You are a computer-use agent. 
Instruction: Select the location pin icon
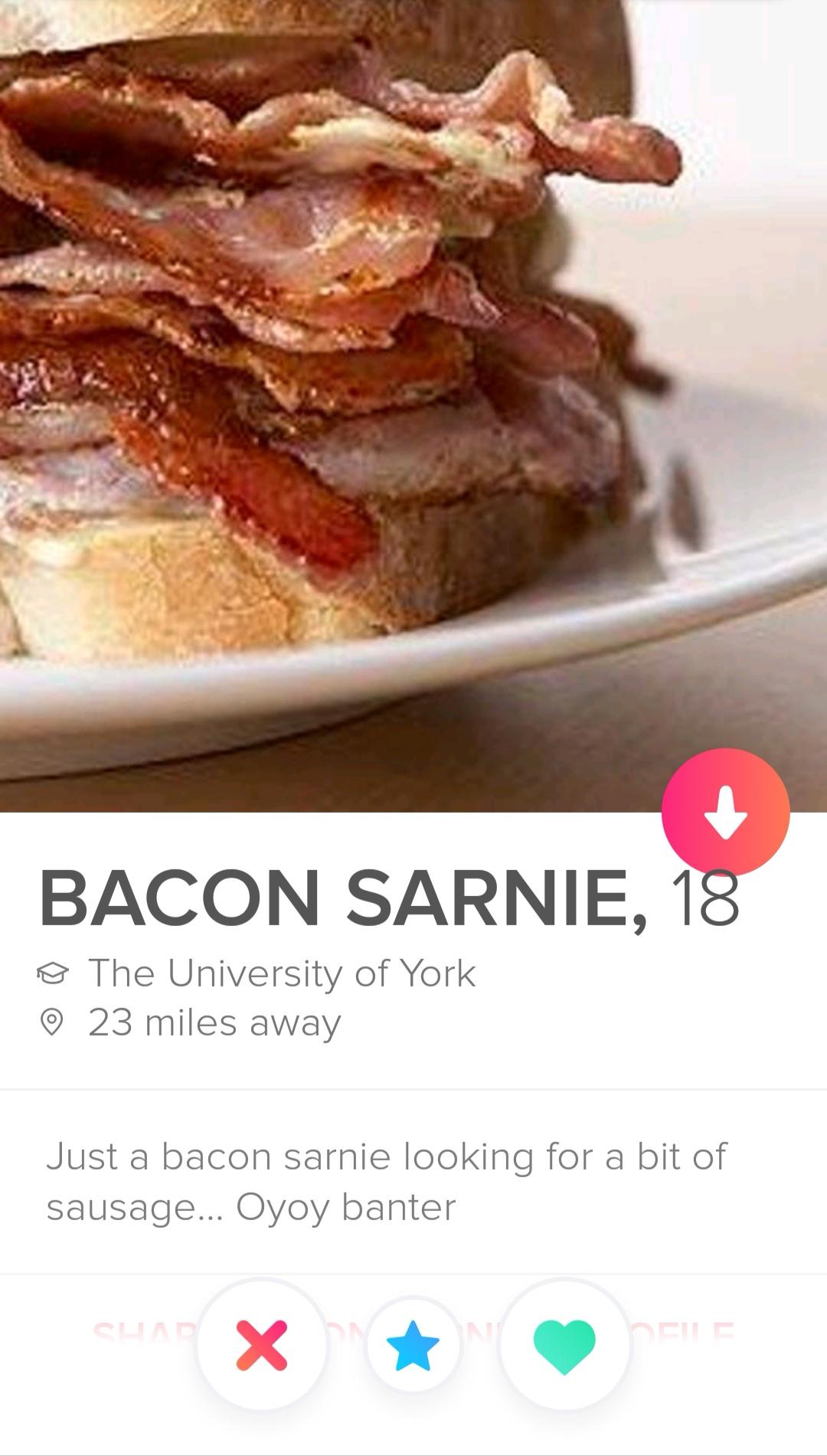52,1022
